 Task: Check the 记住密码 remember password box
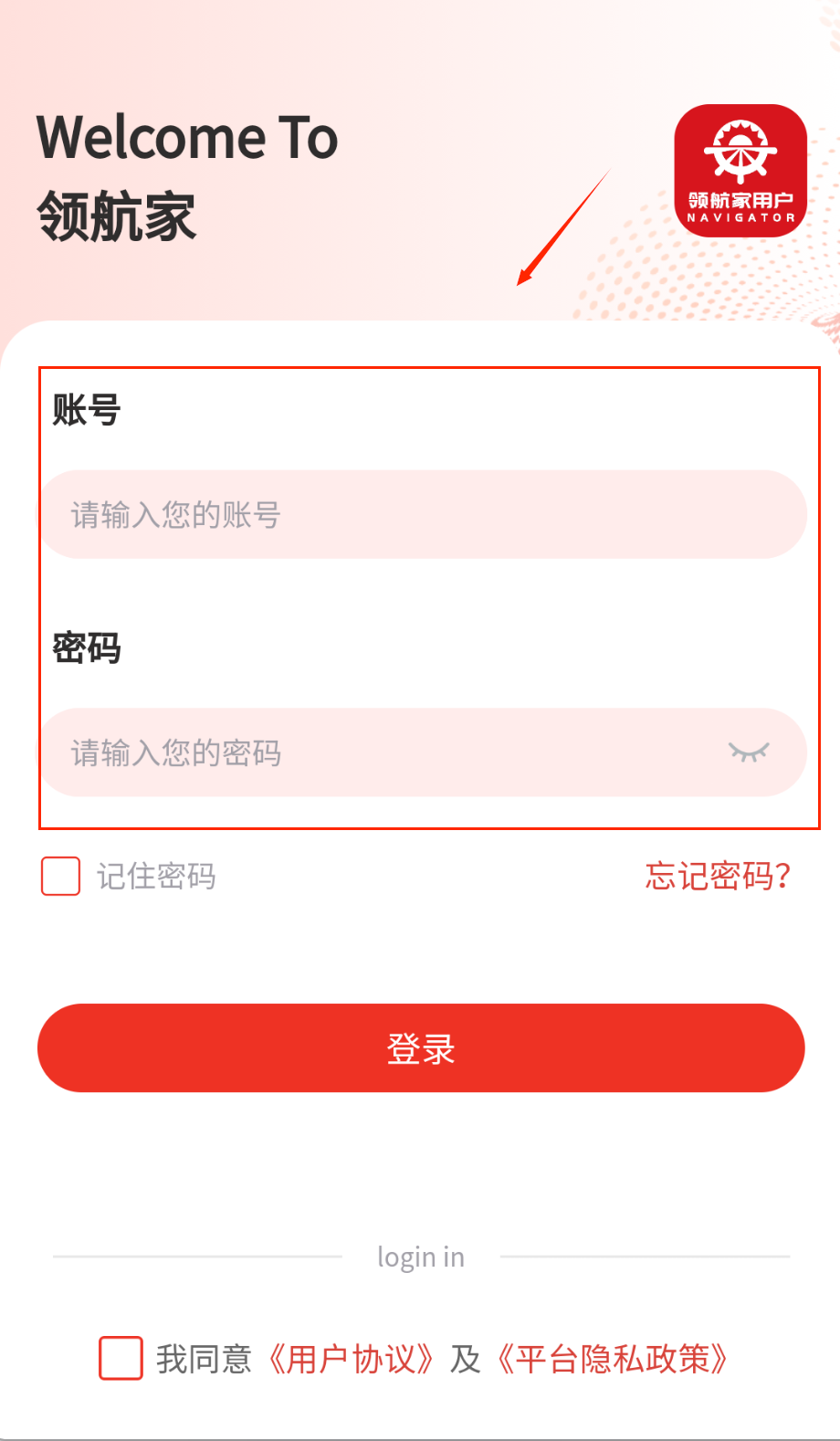(61, 877)
